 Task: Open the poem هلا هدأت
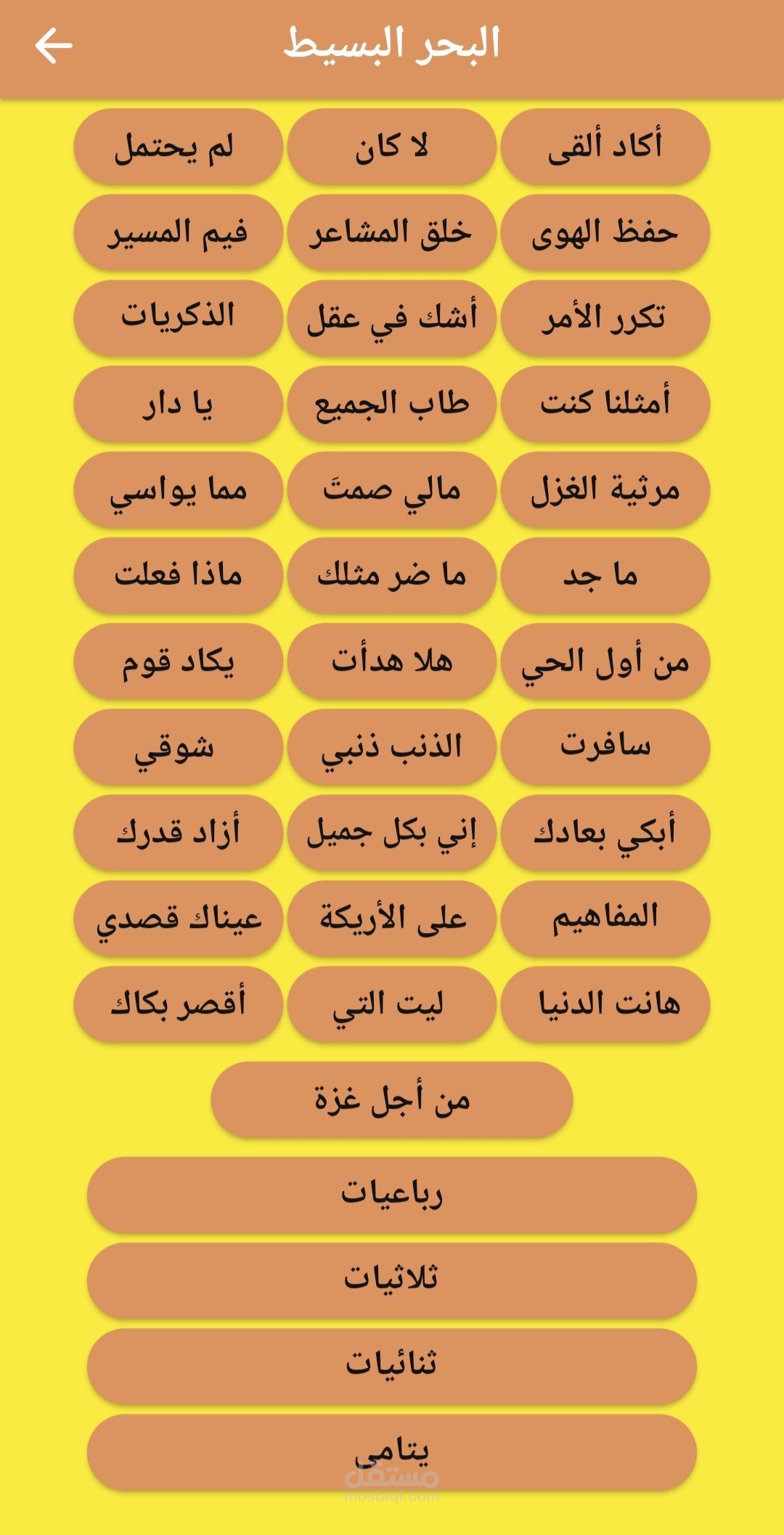point(391,661)
